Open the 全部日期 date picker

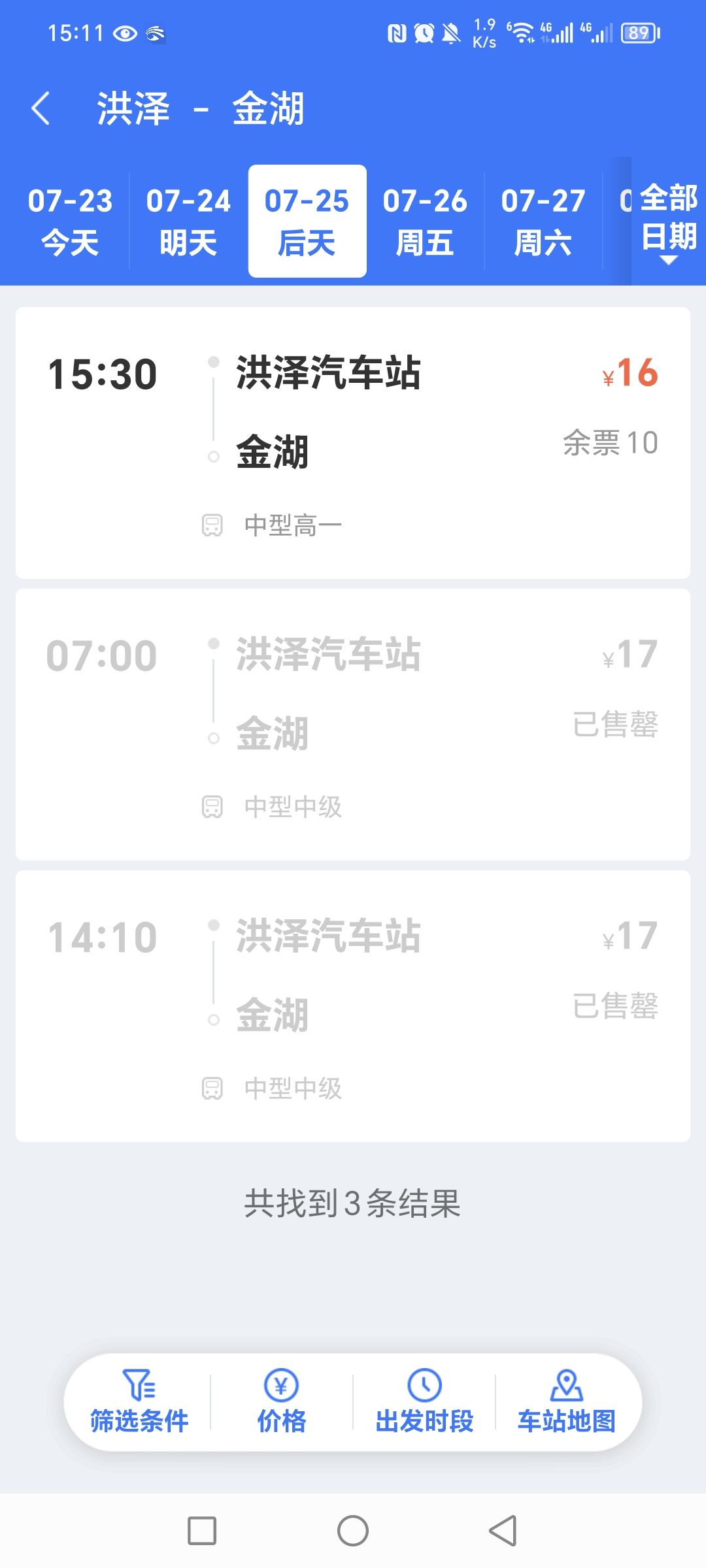point(669,222)
